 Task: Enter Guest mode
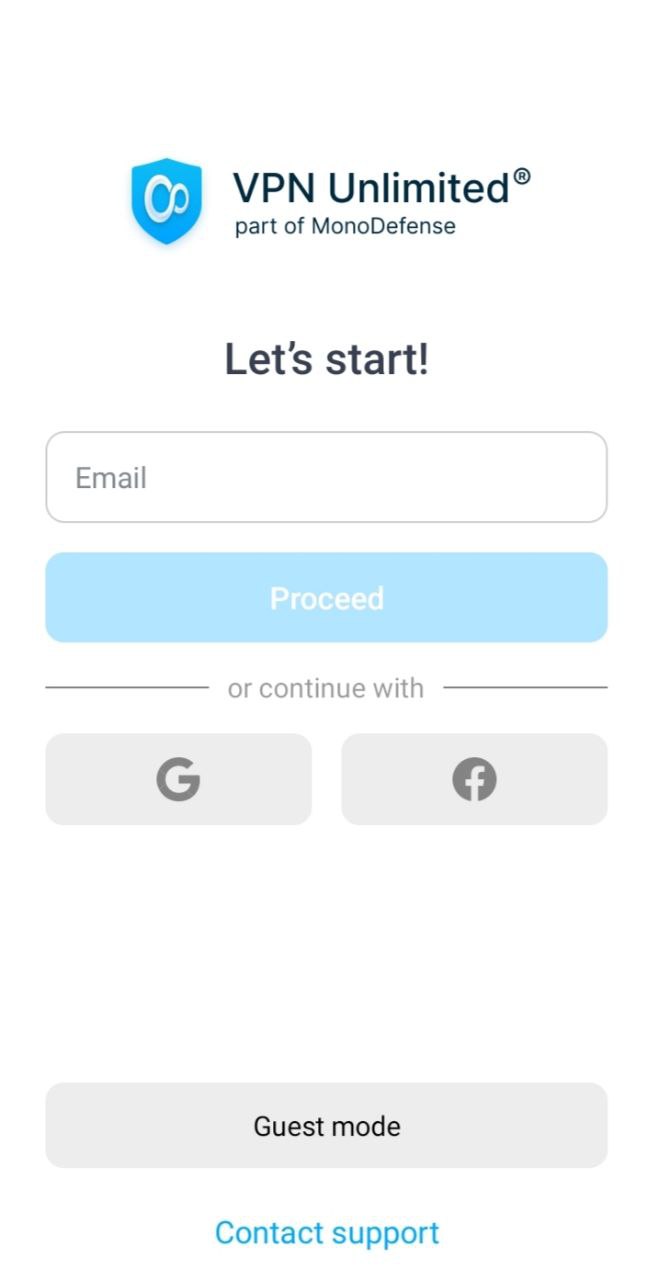(326, 1125)
